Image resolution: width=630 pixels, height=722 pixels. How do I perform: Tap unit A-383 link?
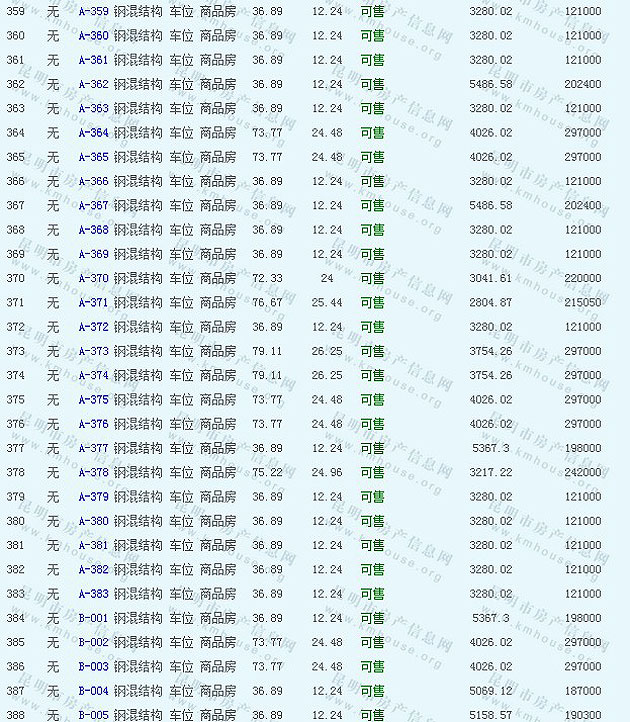(93, 594)
